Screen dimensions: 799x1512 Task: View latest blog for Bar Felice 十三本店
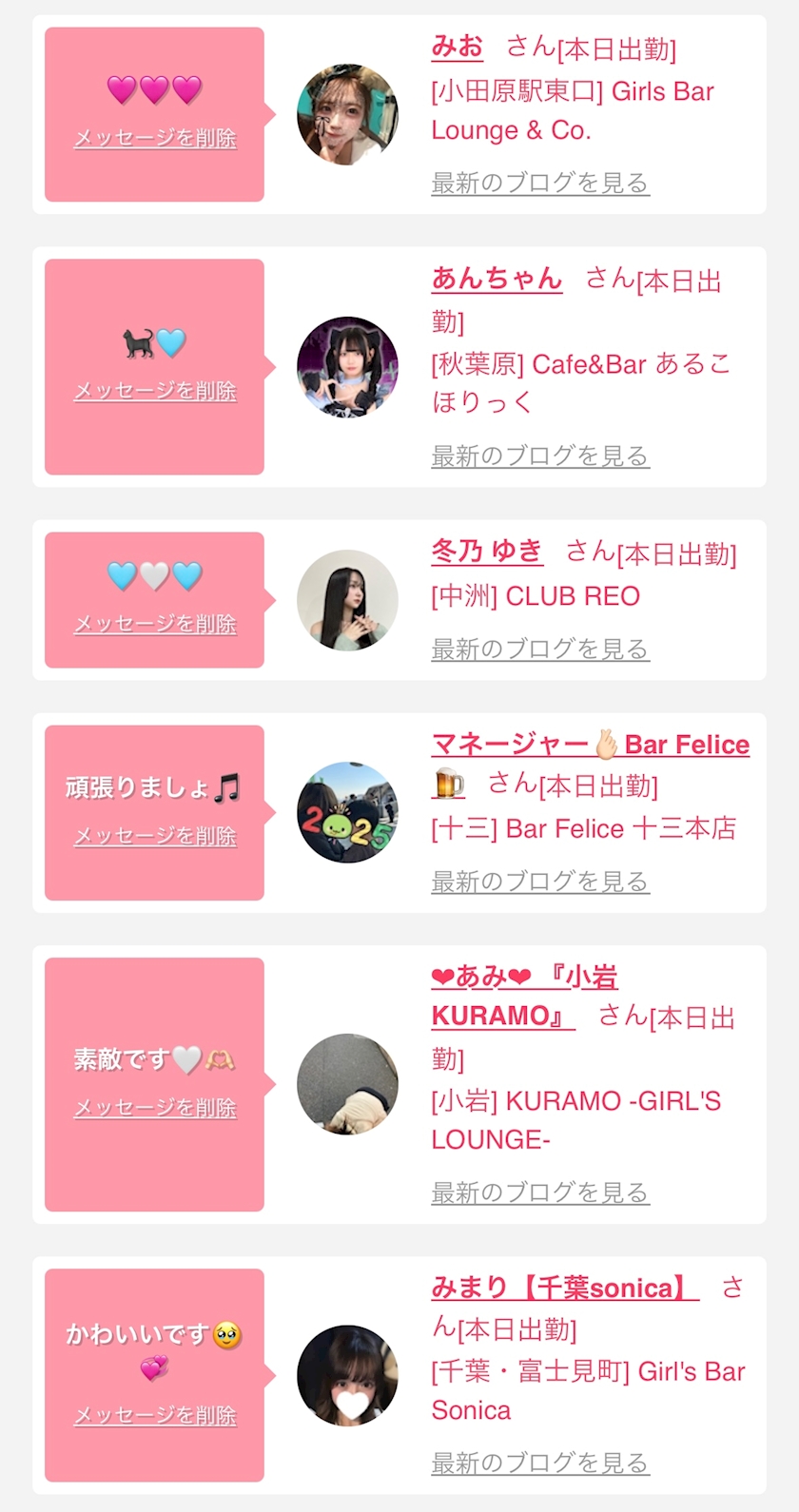pos(539,882)
